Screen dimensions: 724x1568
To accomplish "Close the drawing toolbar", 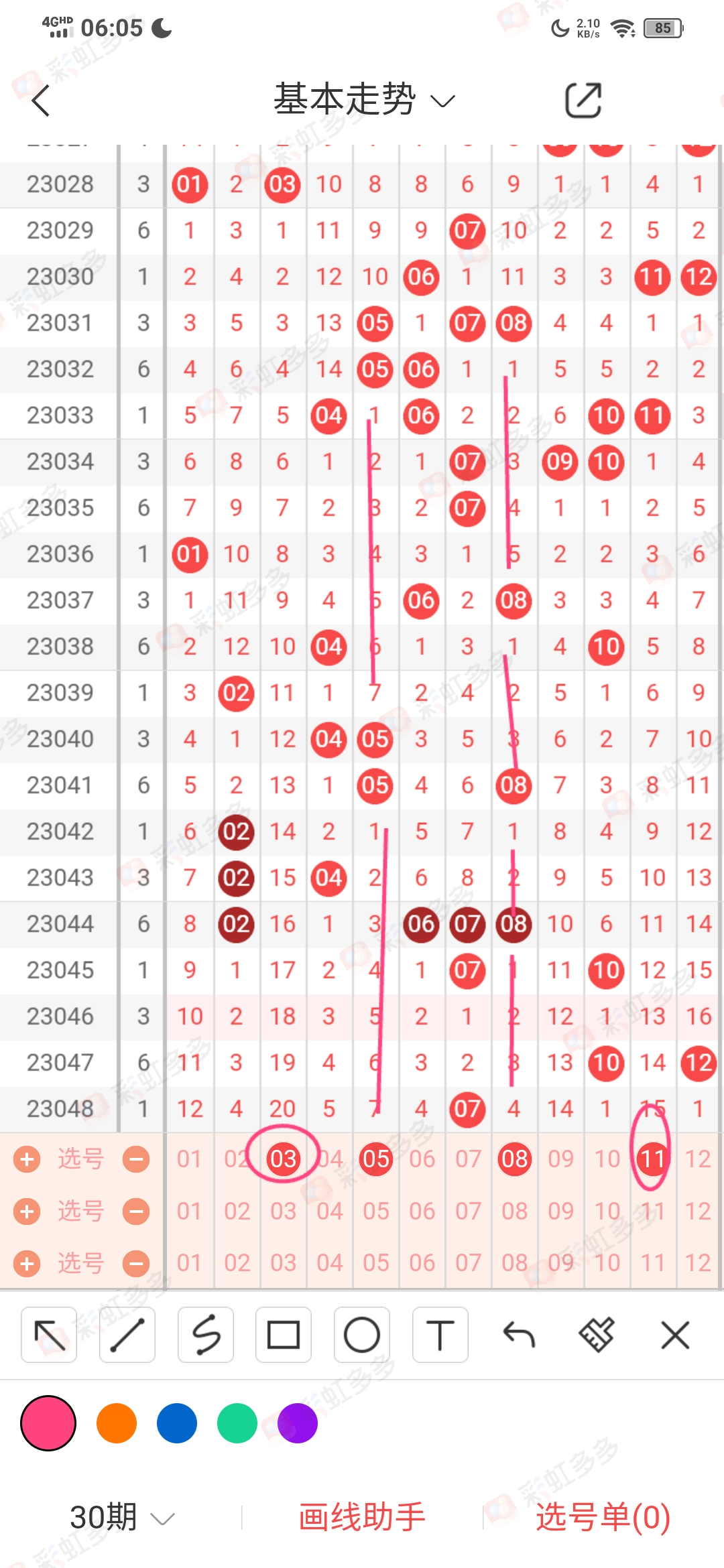I will (675, 1335).
